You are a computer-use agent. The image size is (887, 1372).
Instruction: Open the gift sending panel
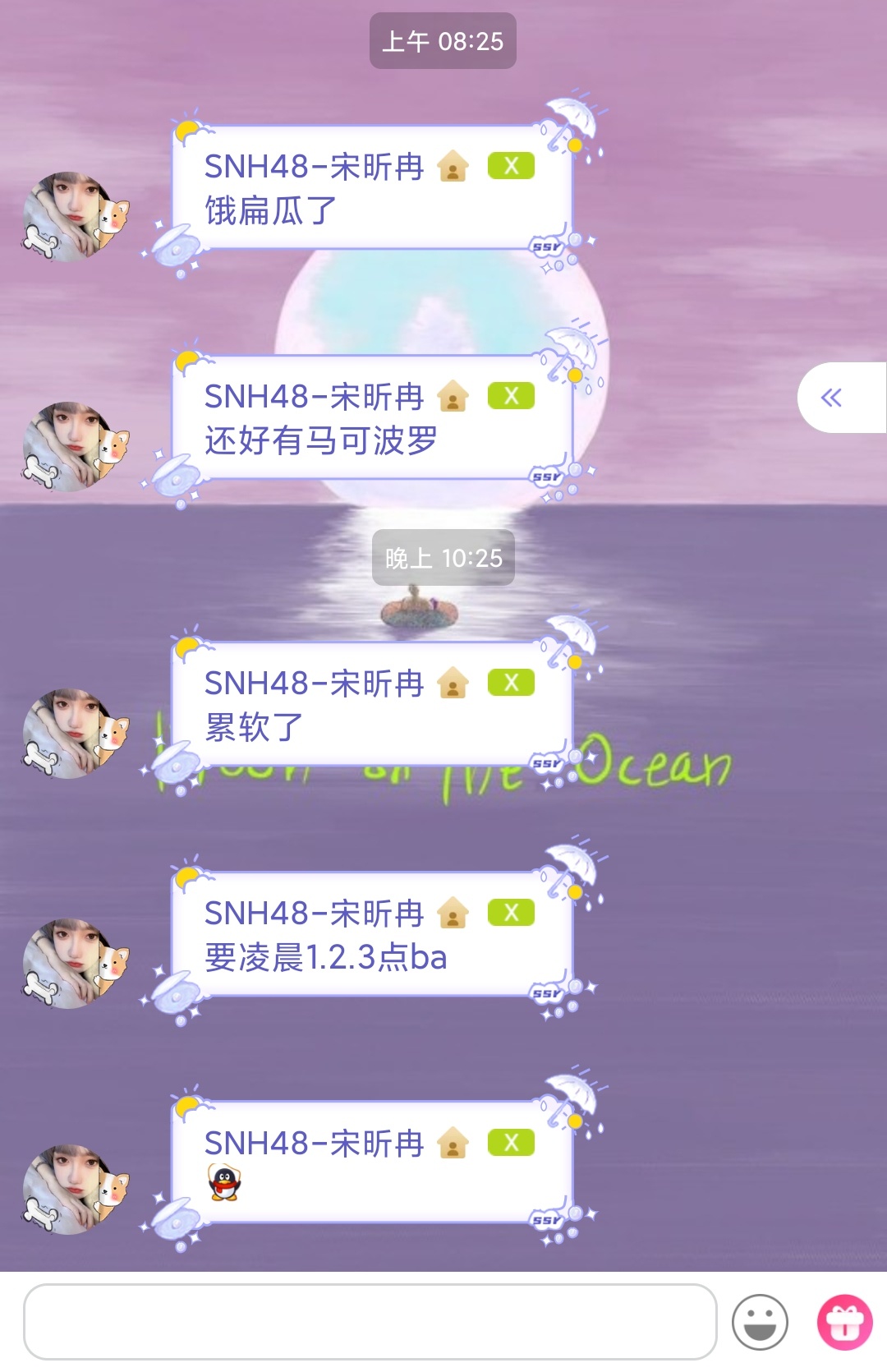click(x=844, y=1322)
